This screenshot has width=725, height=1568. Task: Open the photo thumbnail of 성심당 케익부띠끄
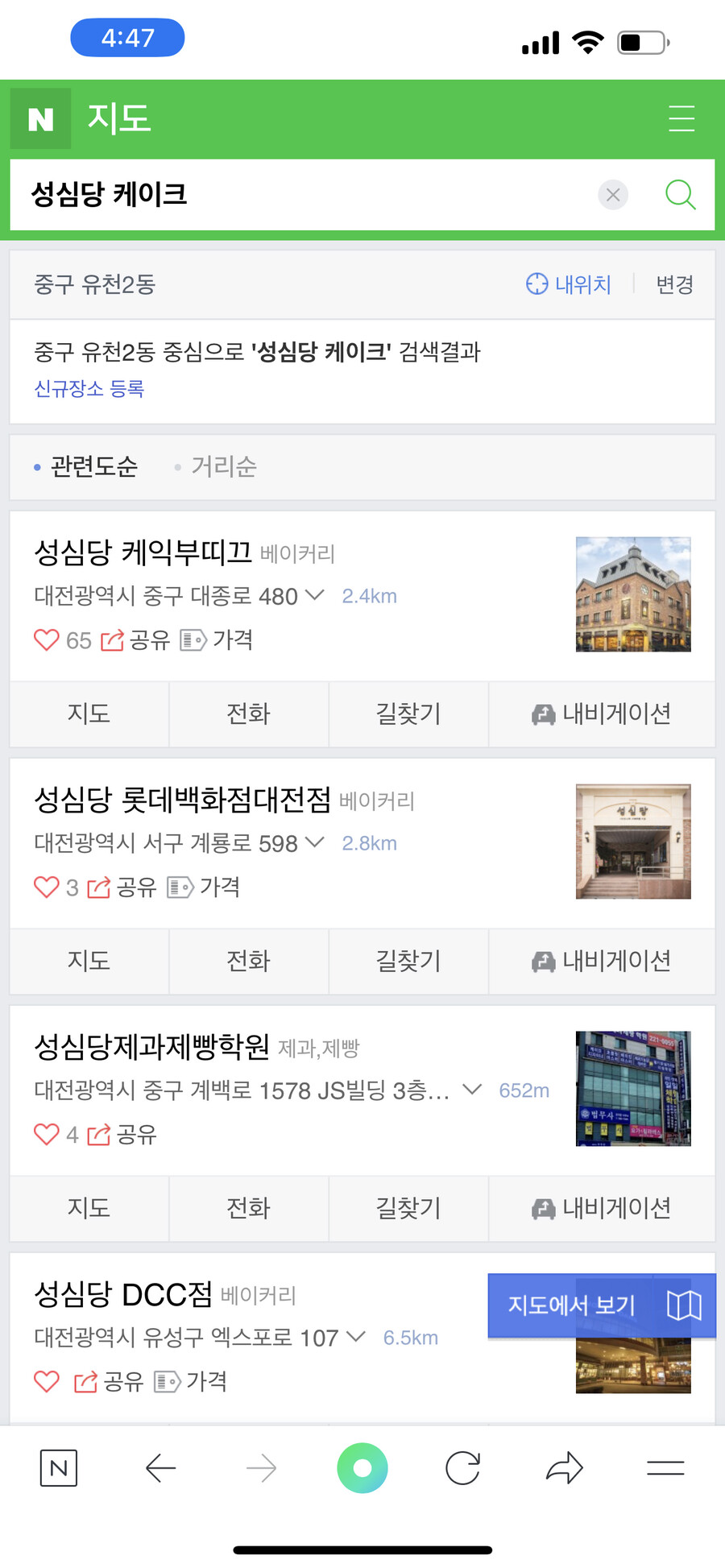pos(633,595)
